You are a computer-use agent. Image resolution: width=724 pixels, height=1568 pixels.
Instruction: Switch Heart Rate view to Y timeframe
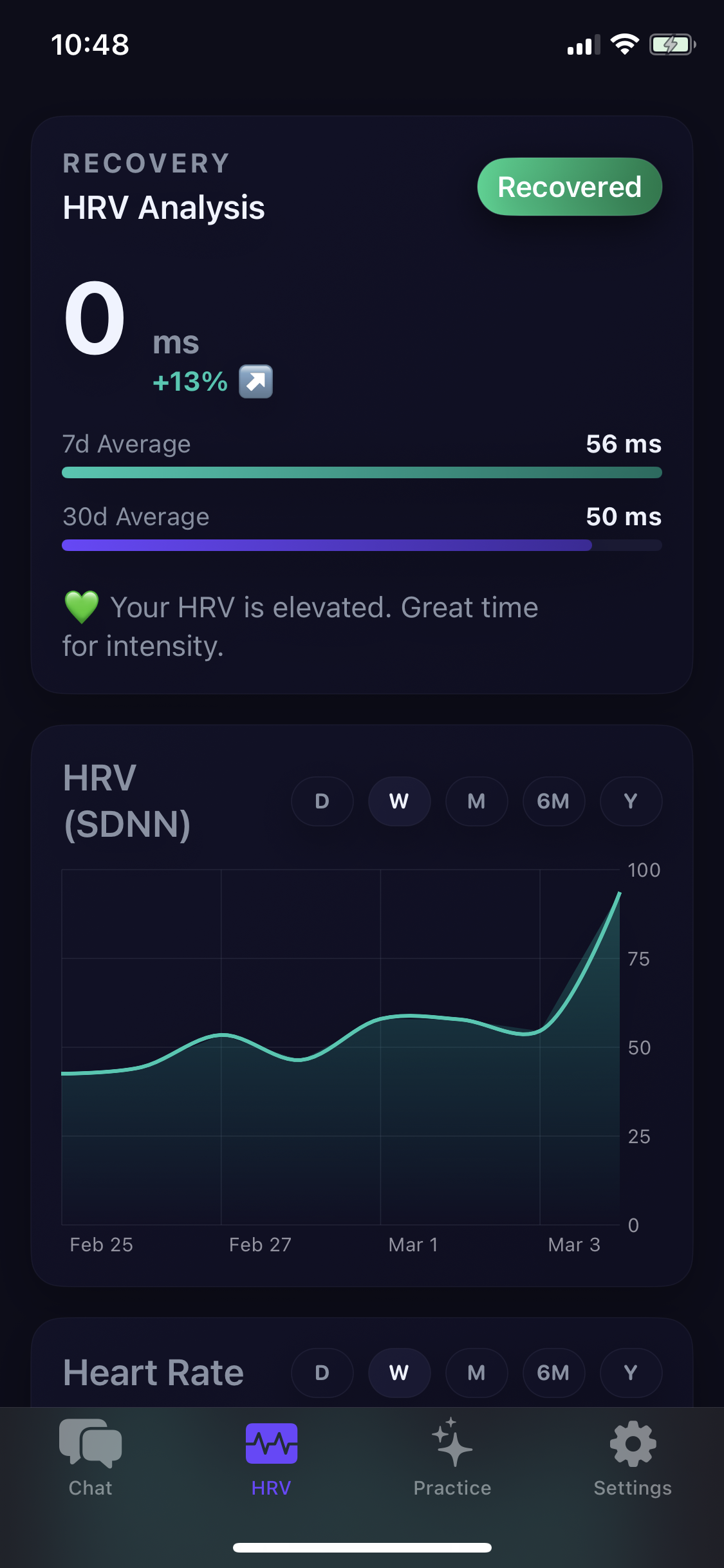631,1373
